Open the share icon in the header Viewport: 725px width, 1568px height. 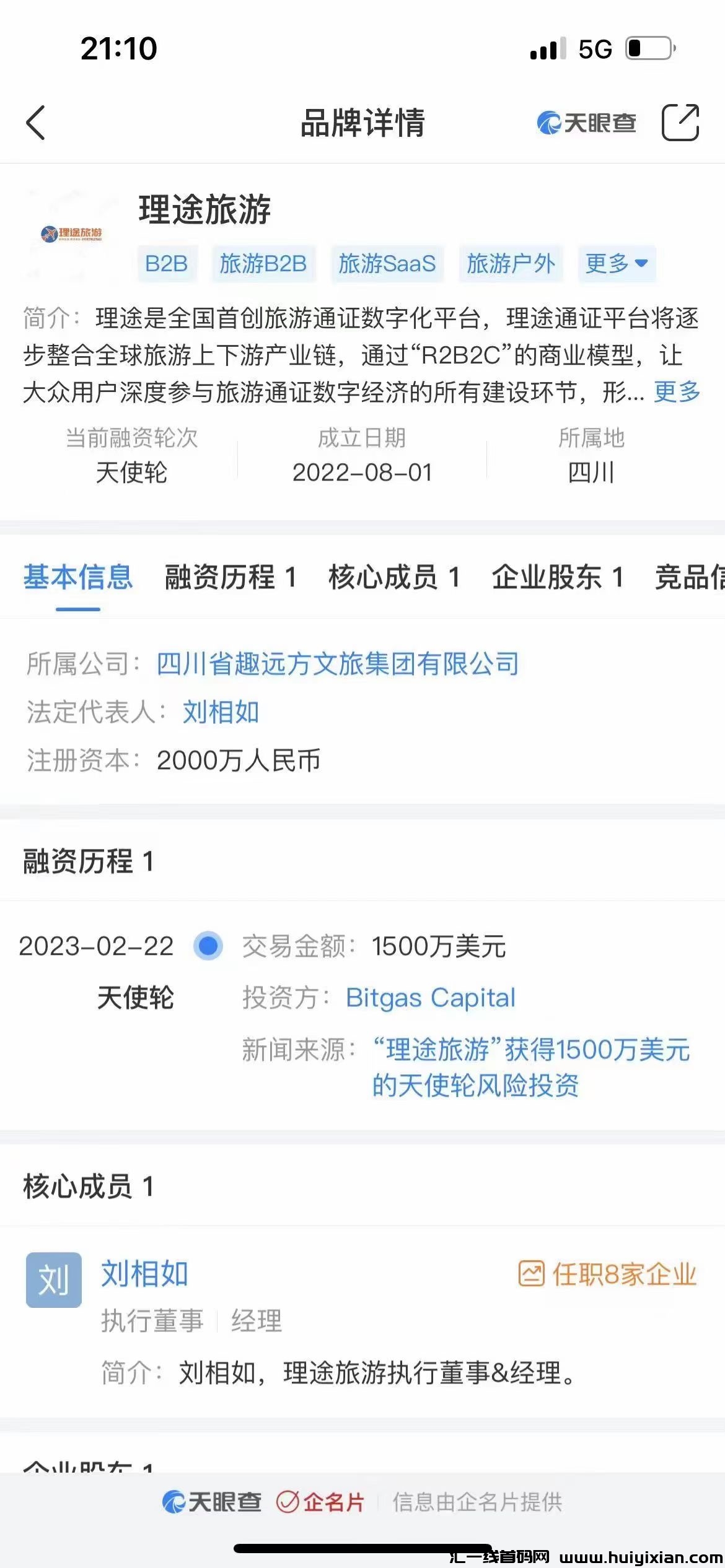(x=682, y=122)
